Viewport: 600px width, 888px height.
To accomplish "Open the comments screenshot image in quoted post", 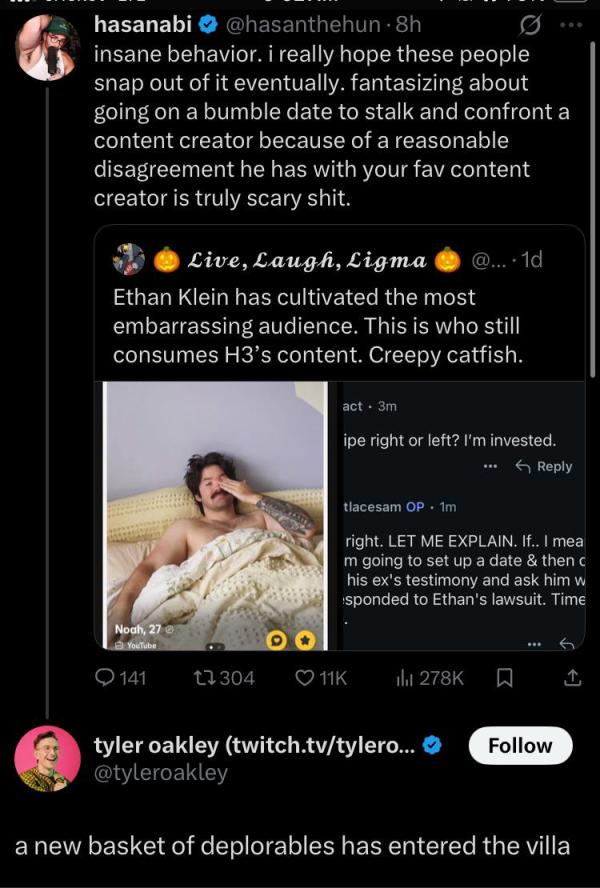I will (460, 515).
